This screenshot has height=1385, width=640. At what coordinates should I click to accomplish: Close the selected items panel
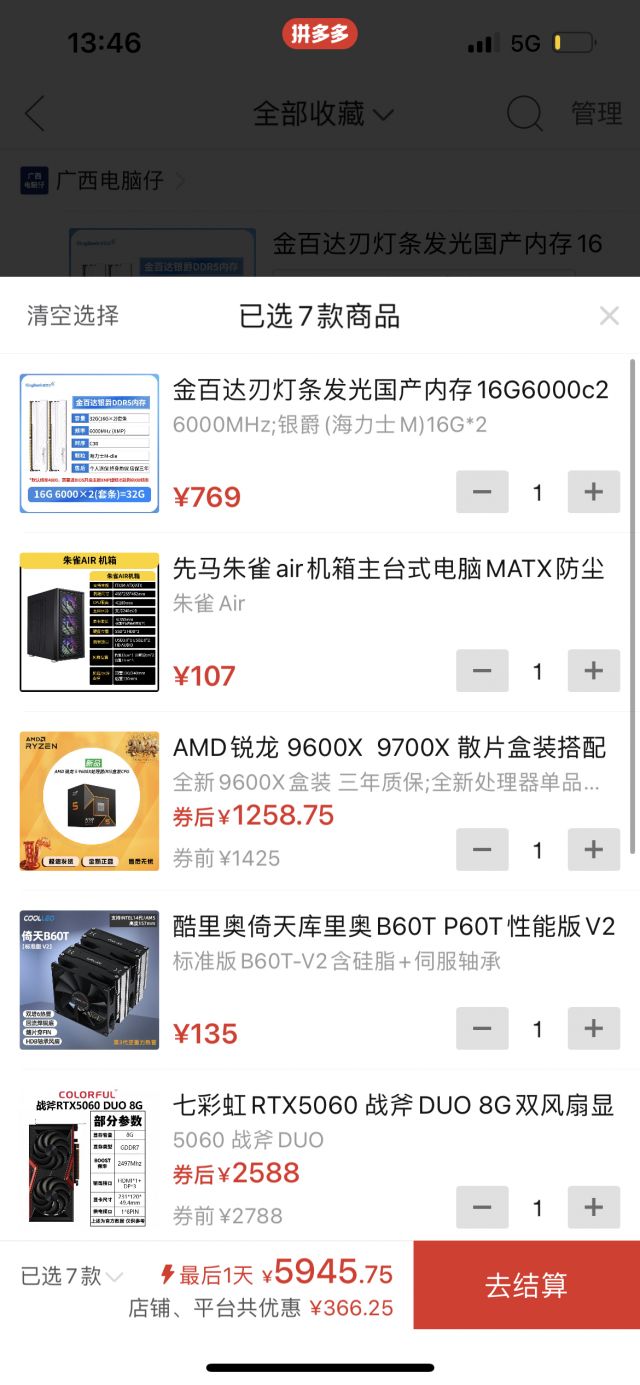609,316
